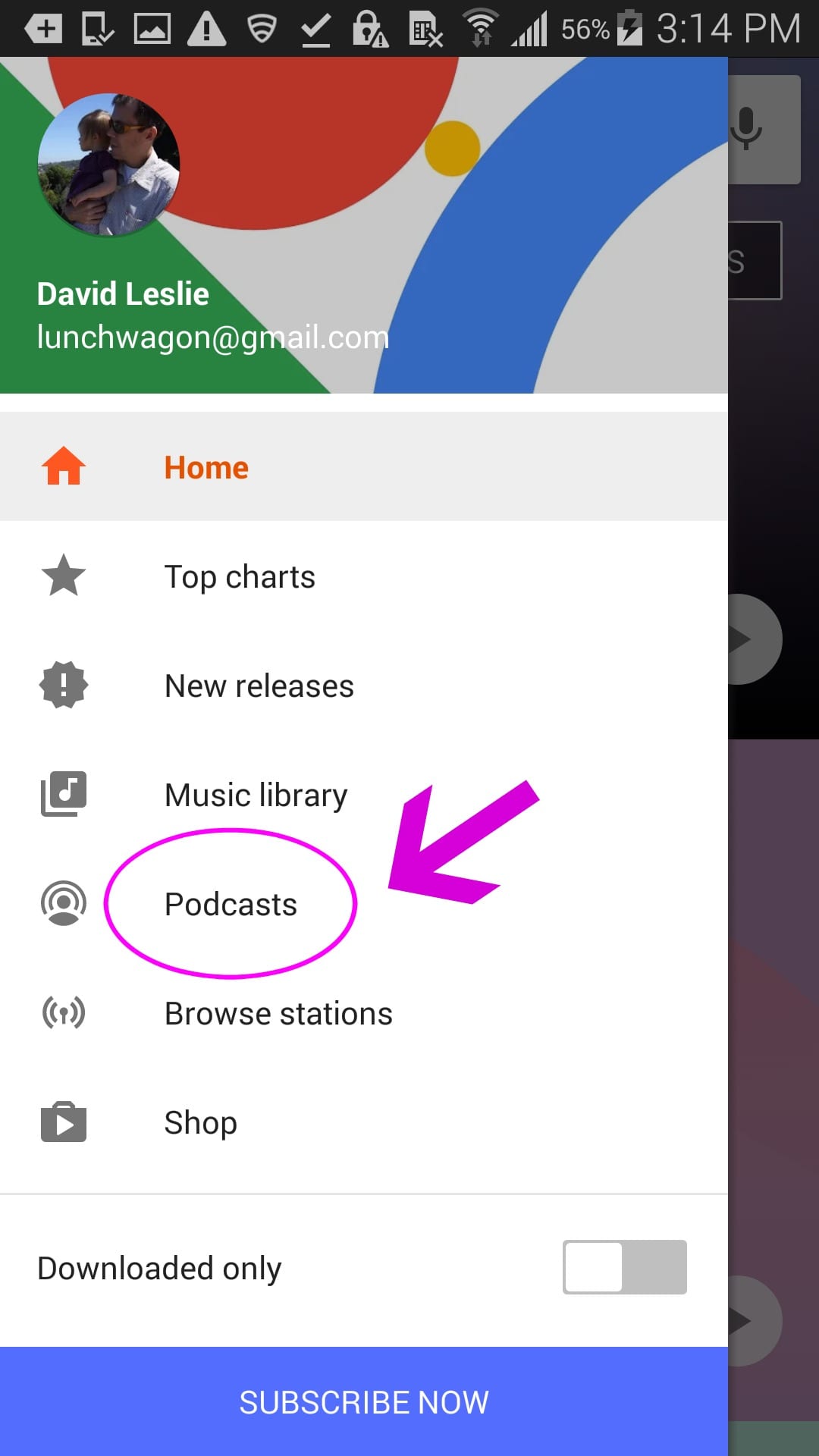
Task: Tap David Leslie's profile photo
Action: pos(109,165)
